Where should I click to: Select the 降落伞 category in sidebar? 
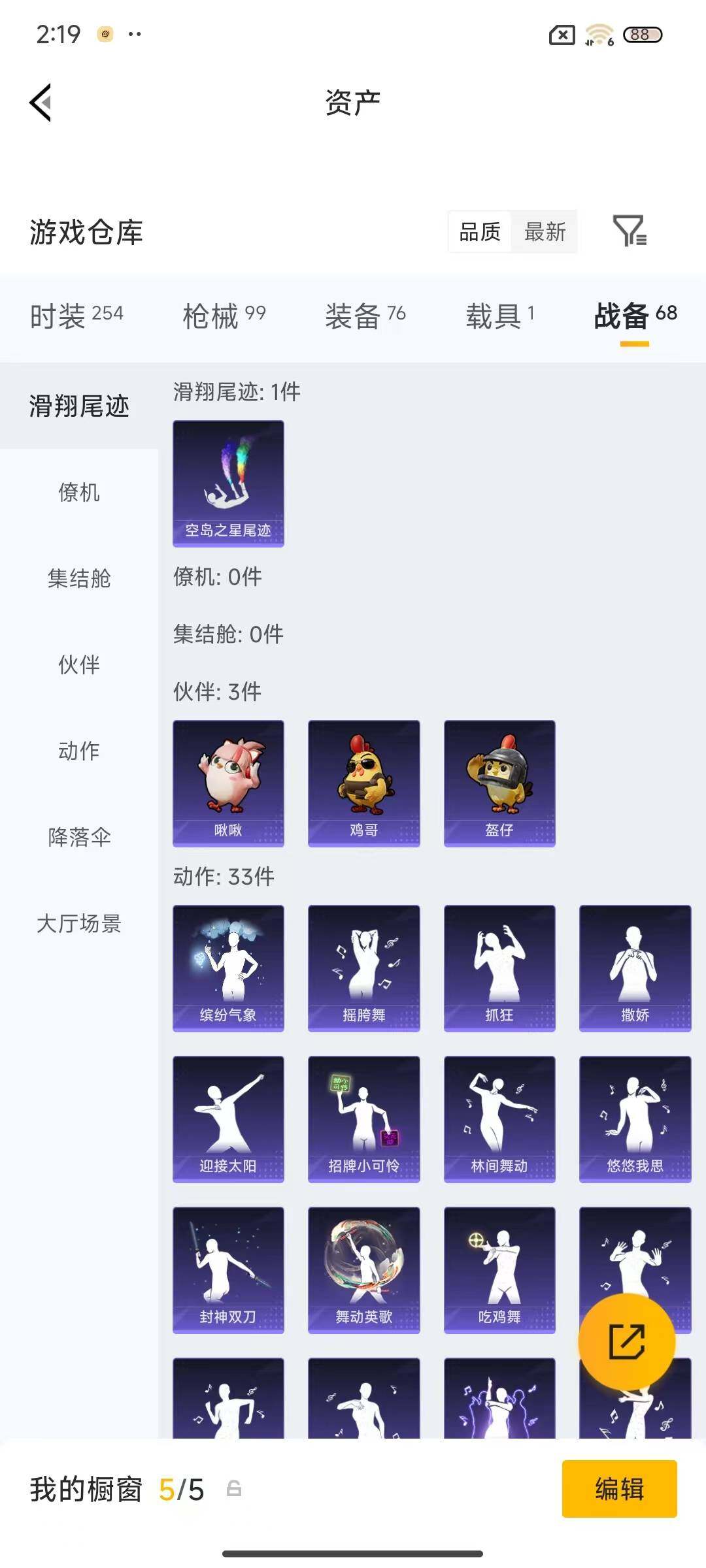(79, 838)
